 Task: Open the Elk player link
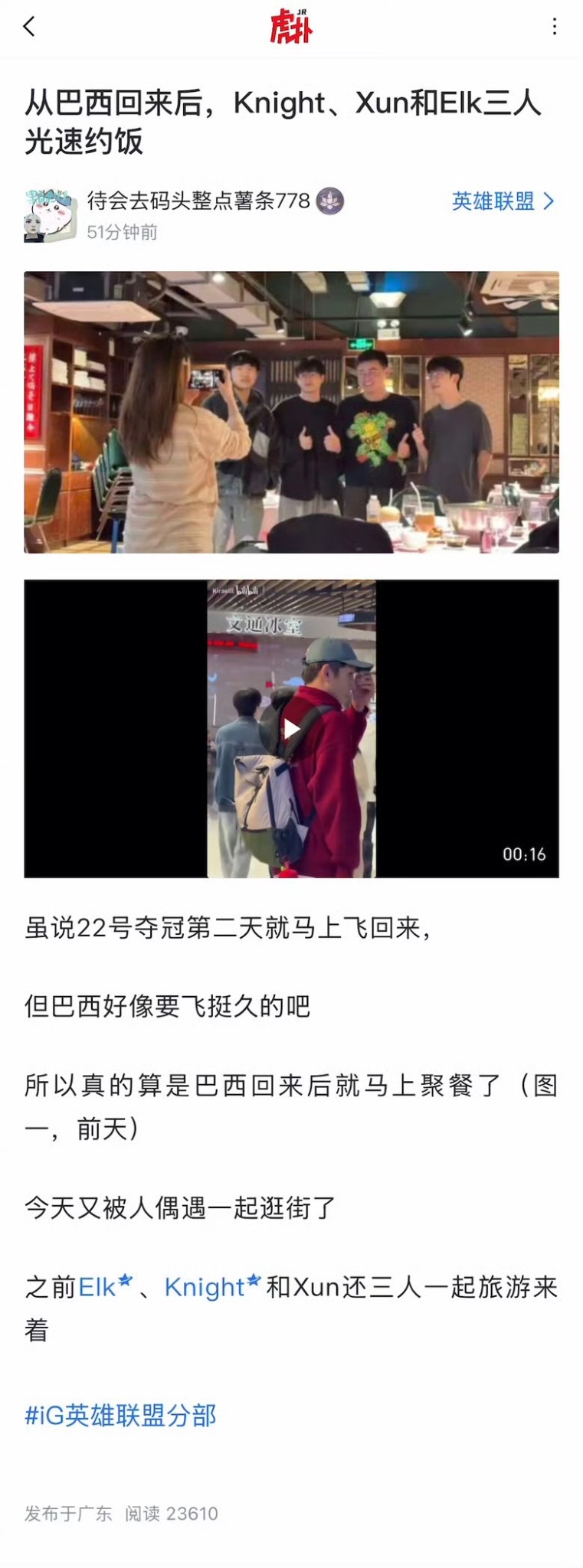(x=98, y=1287)
